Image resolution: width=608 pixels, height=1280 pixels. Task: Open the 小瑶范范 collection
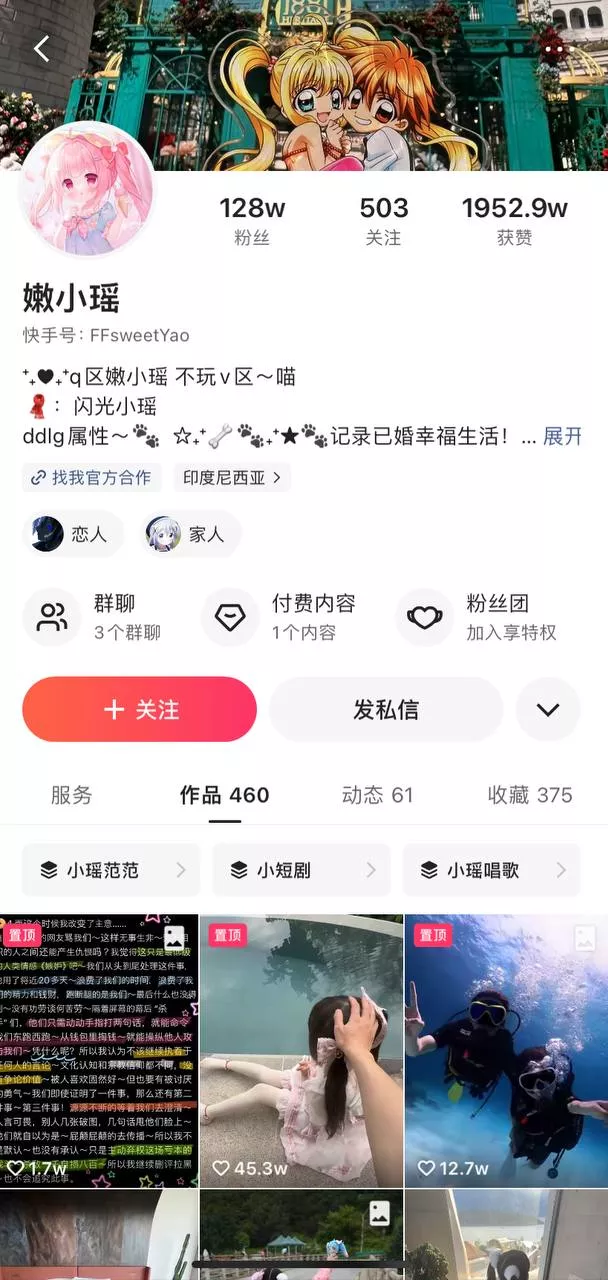point(111,870)
